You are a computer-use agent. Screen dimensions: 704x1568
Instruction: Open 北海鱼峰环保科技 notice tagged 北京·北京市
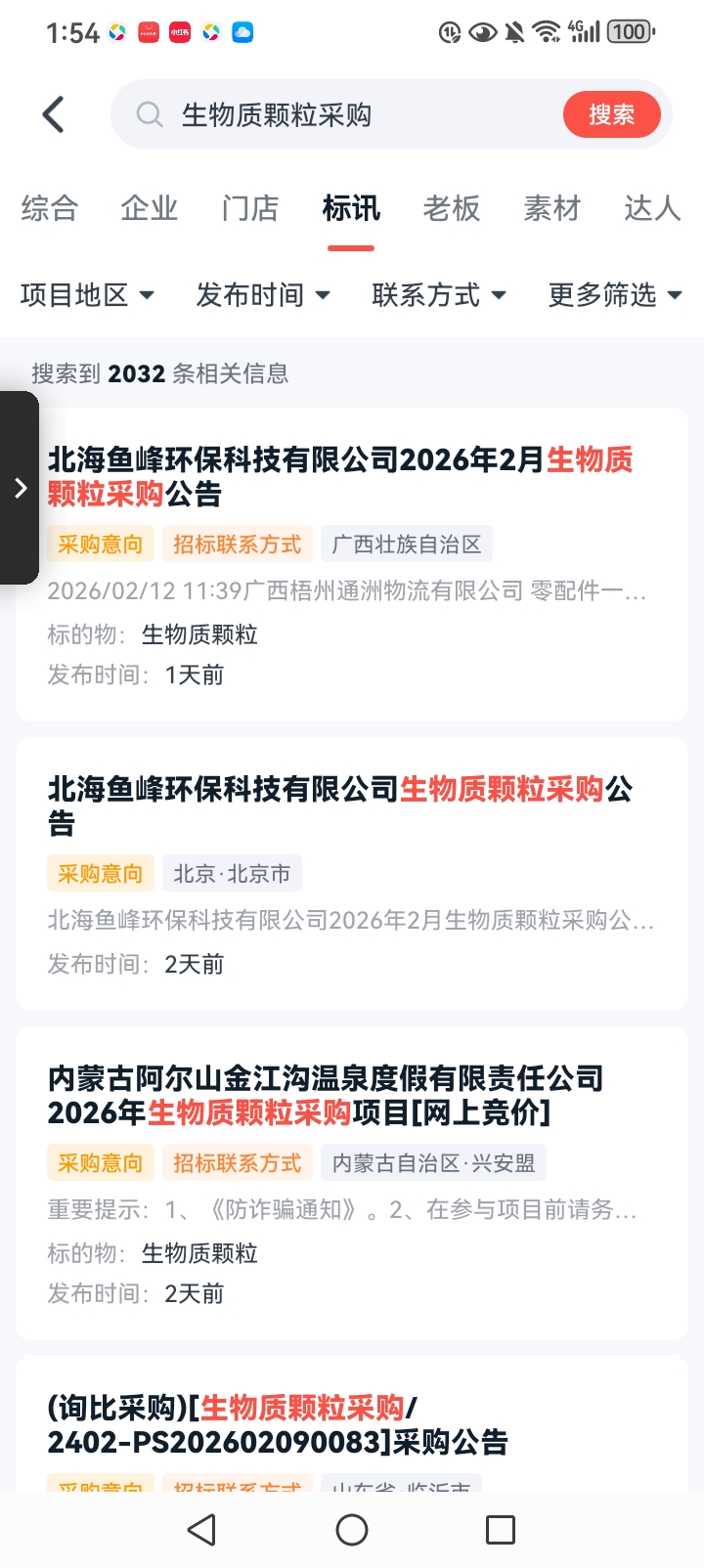click(340, 806)
